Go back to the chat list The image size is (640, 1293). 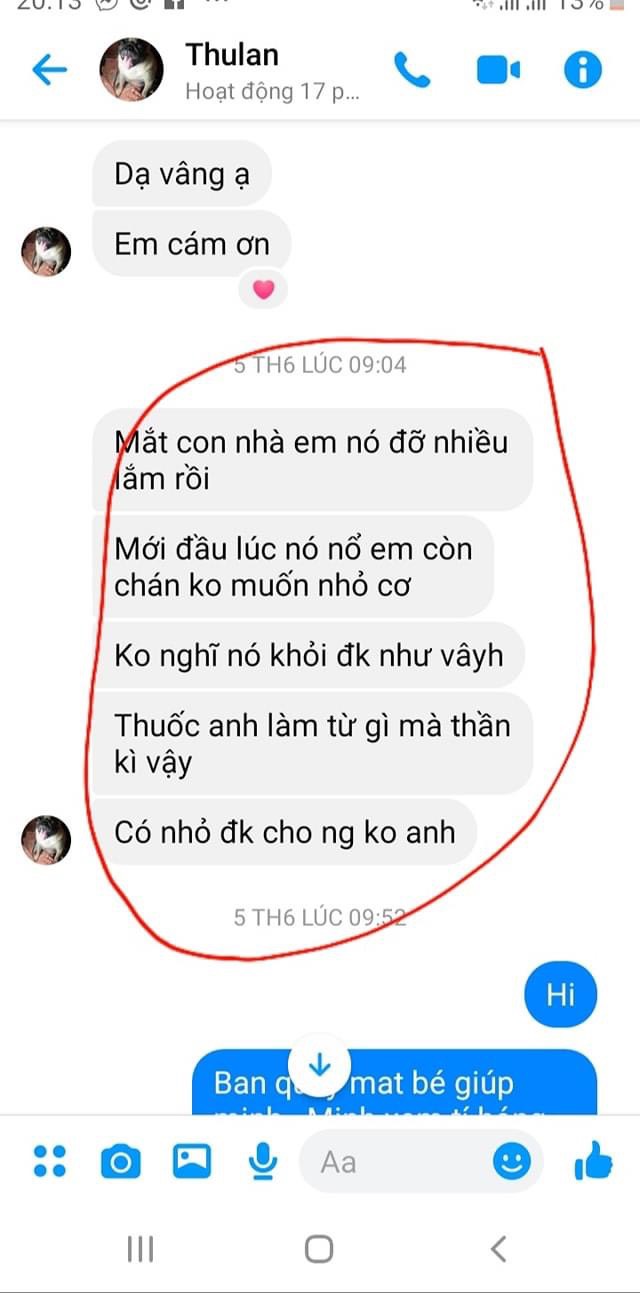click(x=49, y=70)
